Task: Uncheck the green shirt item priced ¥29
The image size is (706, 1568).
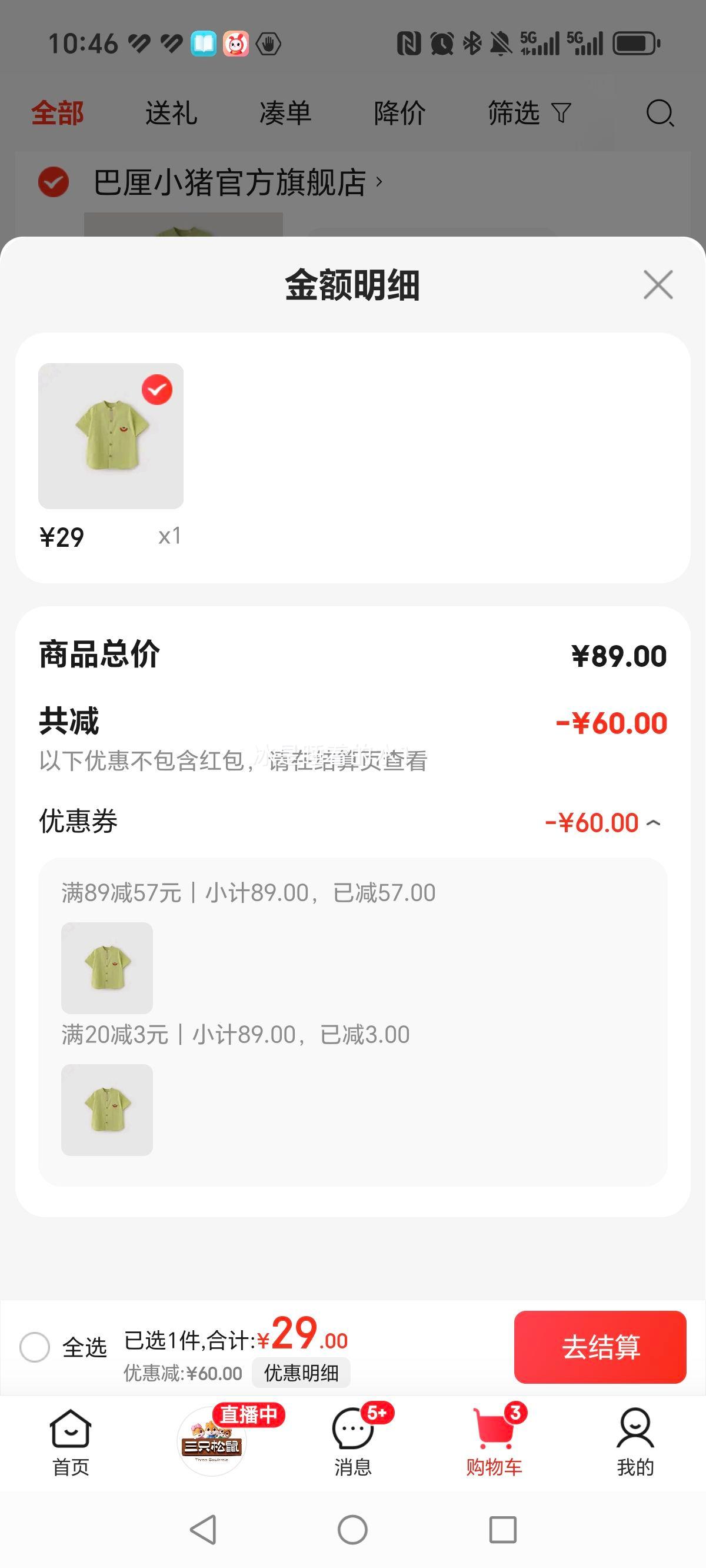Action: pos(157,390)
